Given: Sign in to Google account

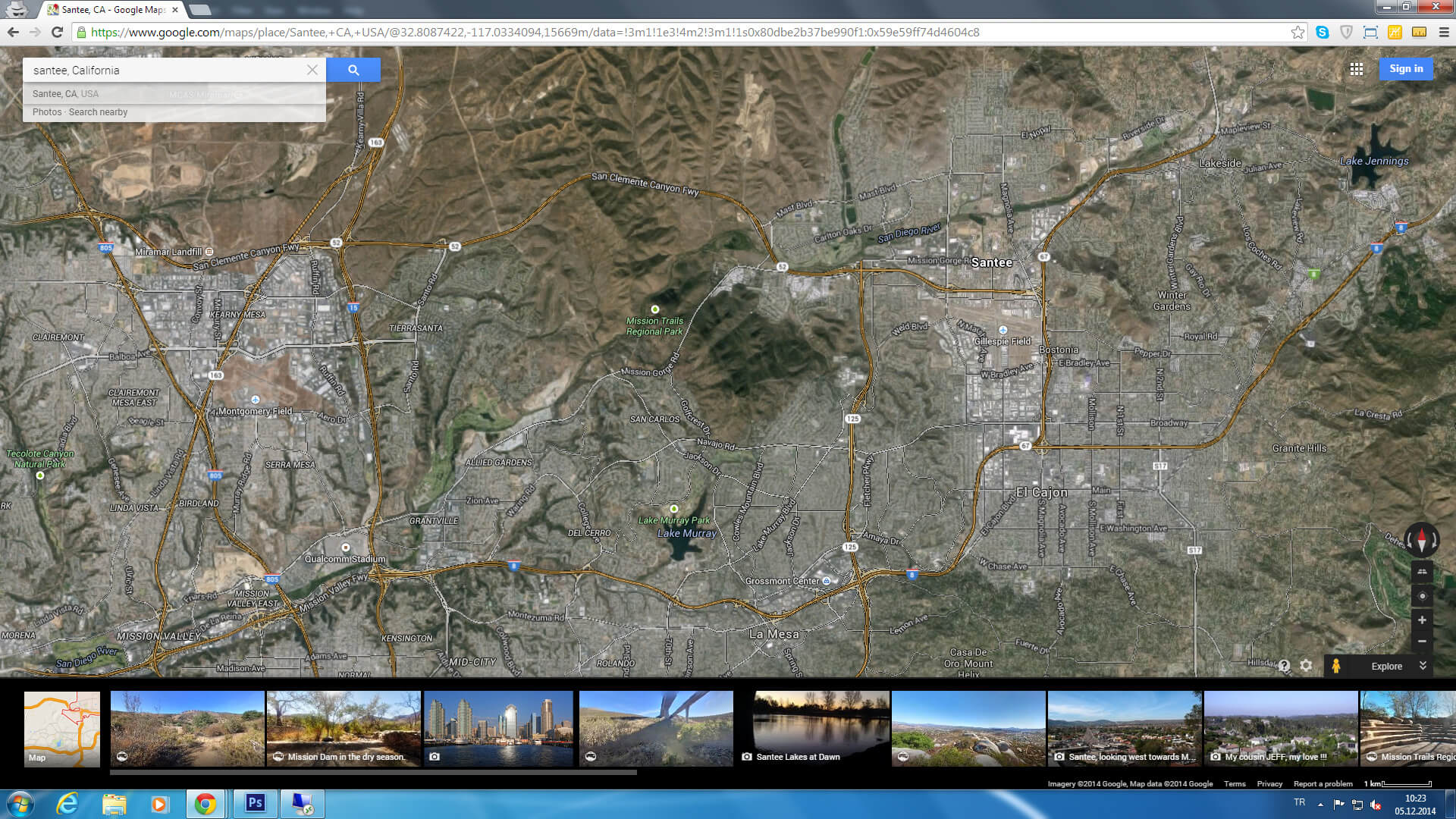Looking at the screenshot, I should 1406,69.
